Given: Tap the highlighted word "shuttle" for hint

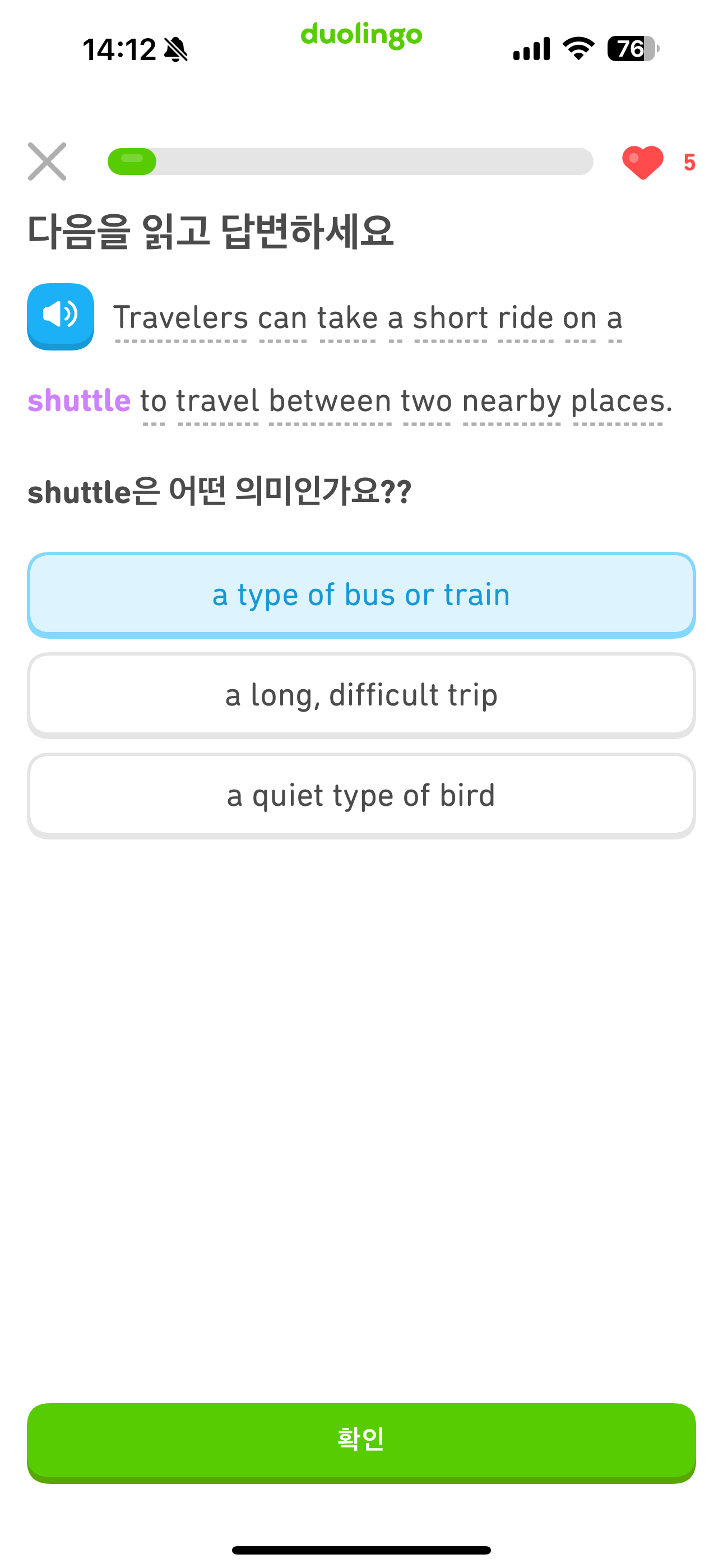Looking at the screenshot, I should point(79,400).
